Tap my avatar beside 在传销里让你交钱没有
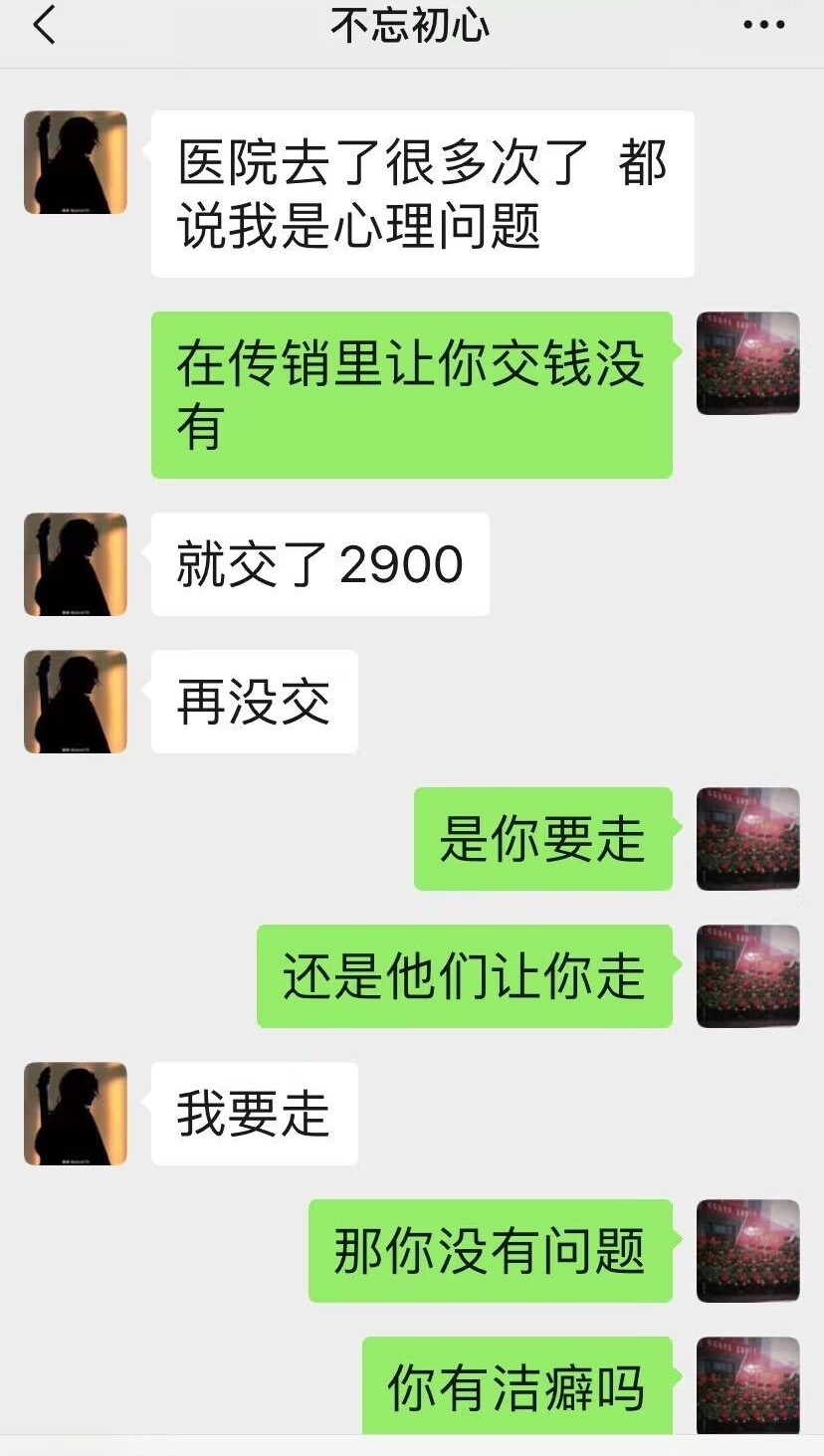This screenshot has width=824, height=1456. coord(747,363)
